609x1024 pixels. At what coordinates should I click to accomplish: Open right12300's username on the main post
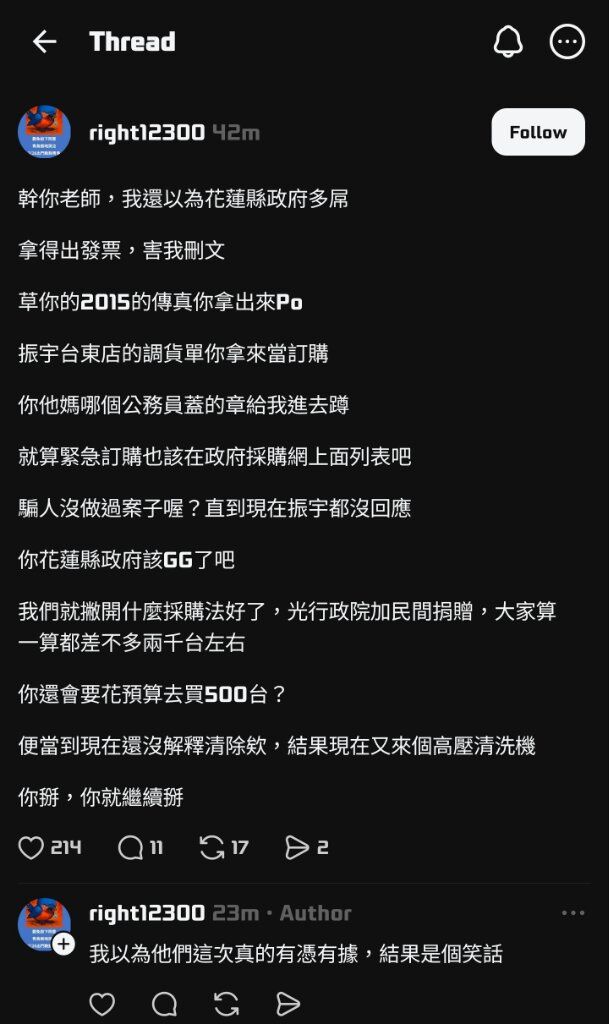pyautogui.click(x=146, y=132)
